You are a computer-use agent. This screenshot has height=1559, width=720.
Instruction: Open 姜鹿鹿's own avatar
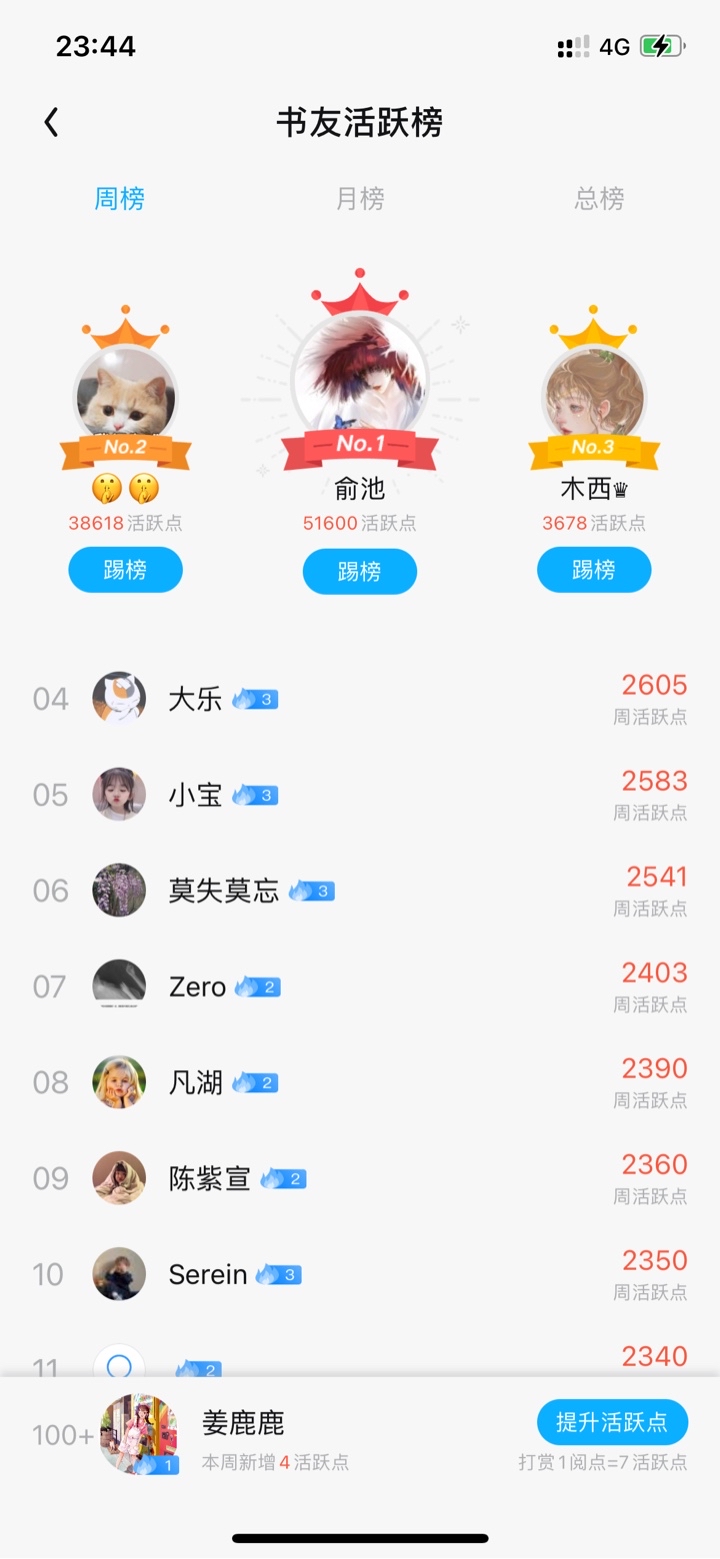coord(138,1435)
